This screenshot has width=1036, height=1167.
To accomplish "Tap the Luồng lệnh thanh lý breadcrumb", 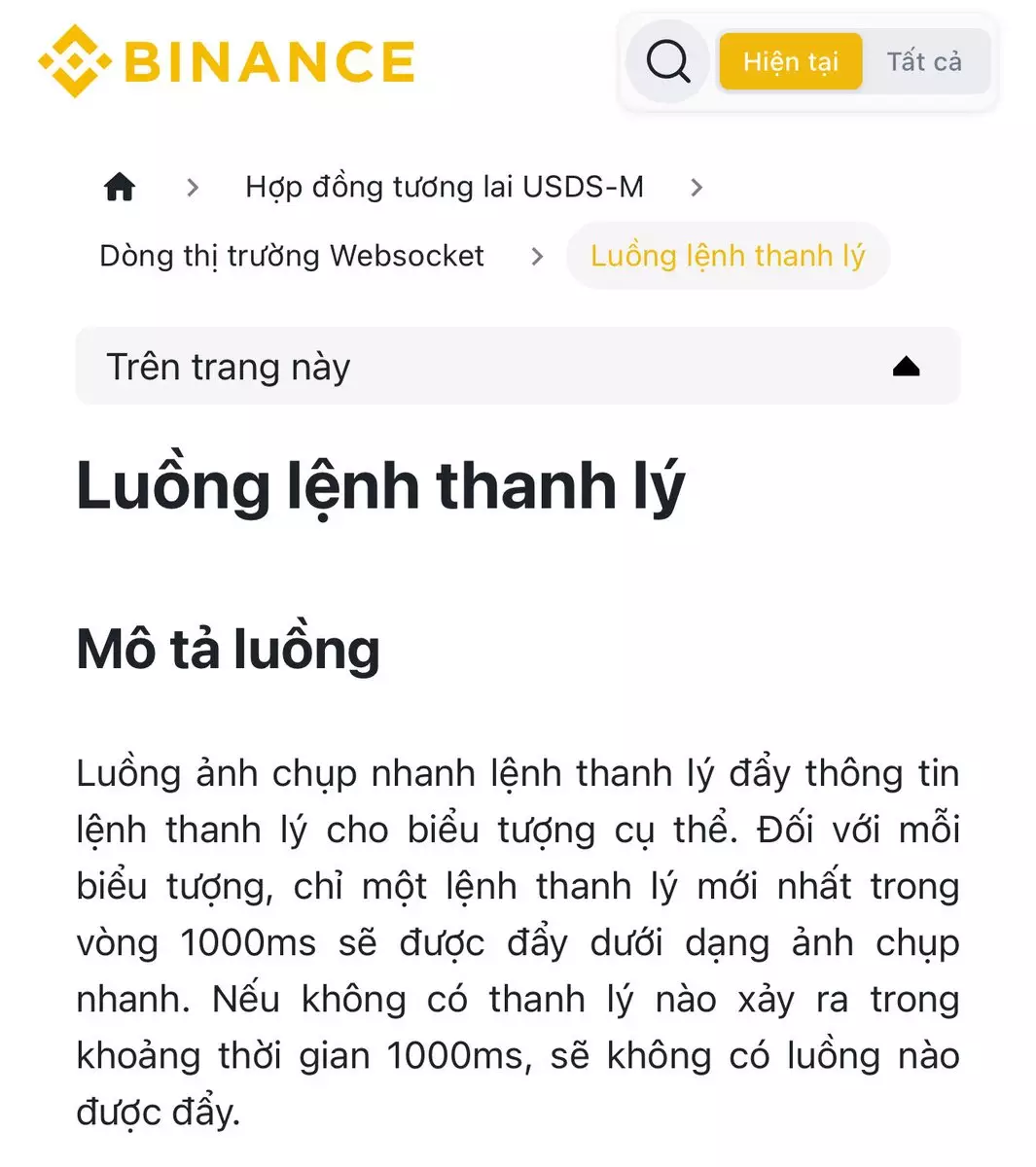I will pyautogui.click(x=727, y=256).
